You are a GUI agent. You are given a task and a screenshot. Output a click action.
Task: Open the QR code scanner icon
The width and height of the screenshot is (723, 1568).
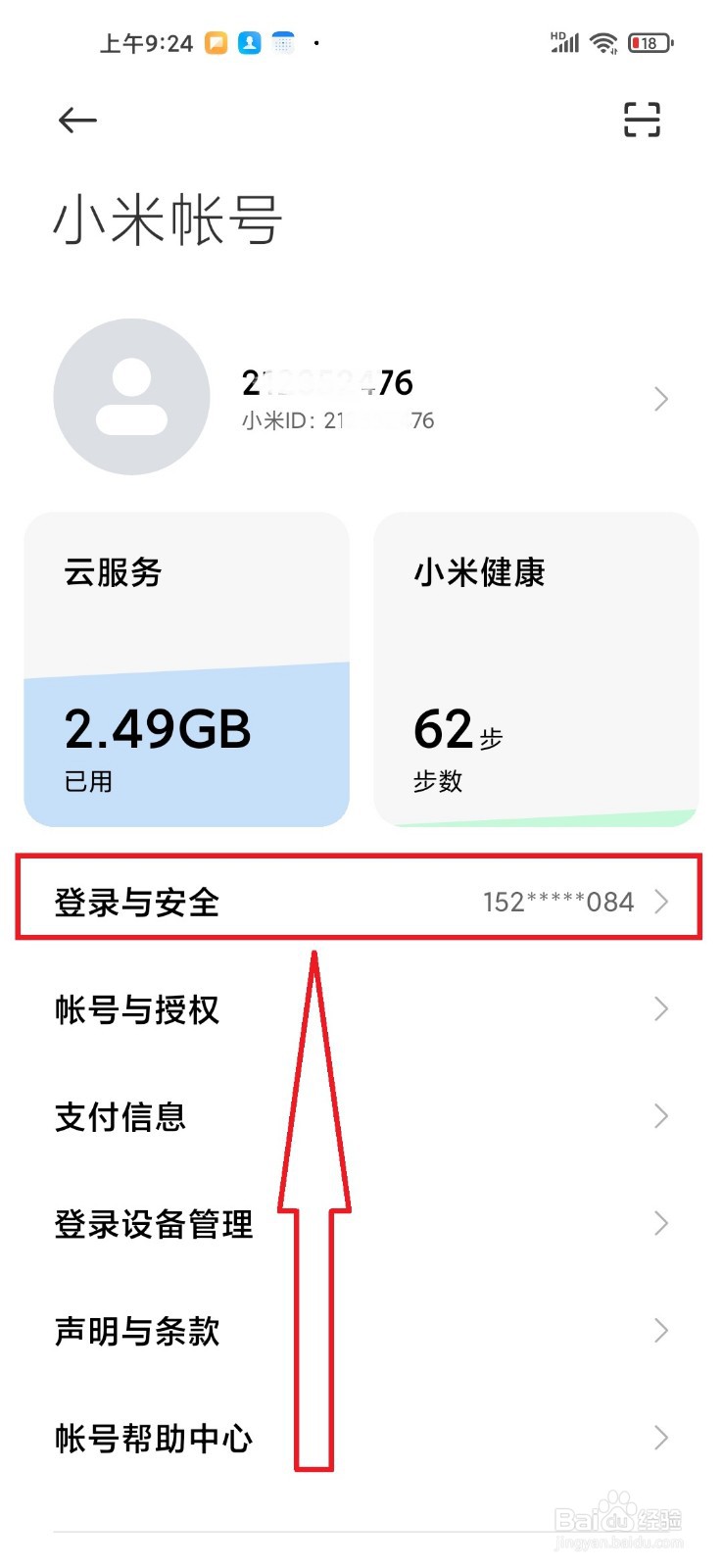(642, 120)
